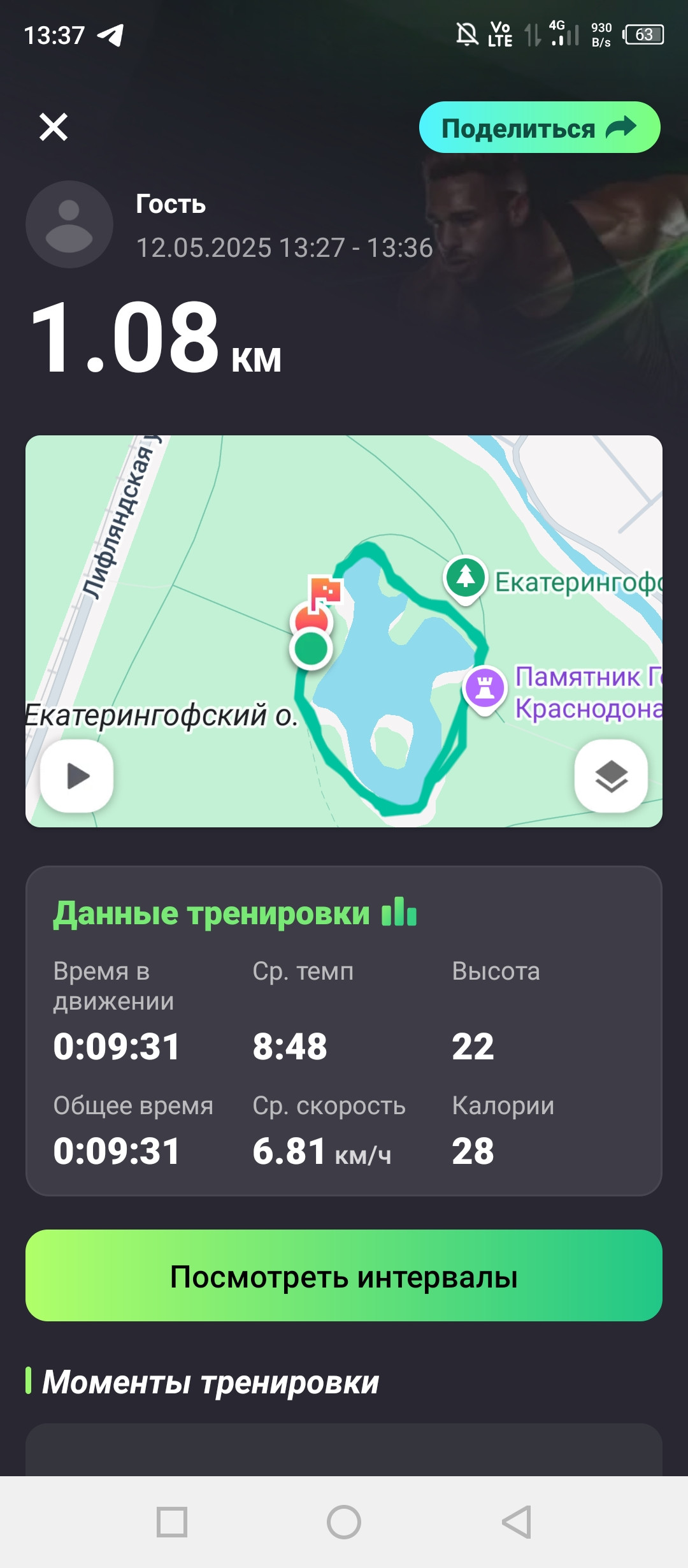Play the route animation on map
This screenshot has height=1568, width=688.
point(77,776)
